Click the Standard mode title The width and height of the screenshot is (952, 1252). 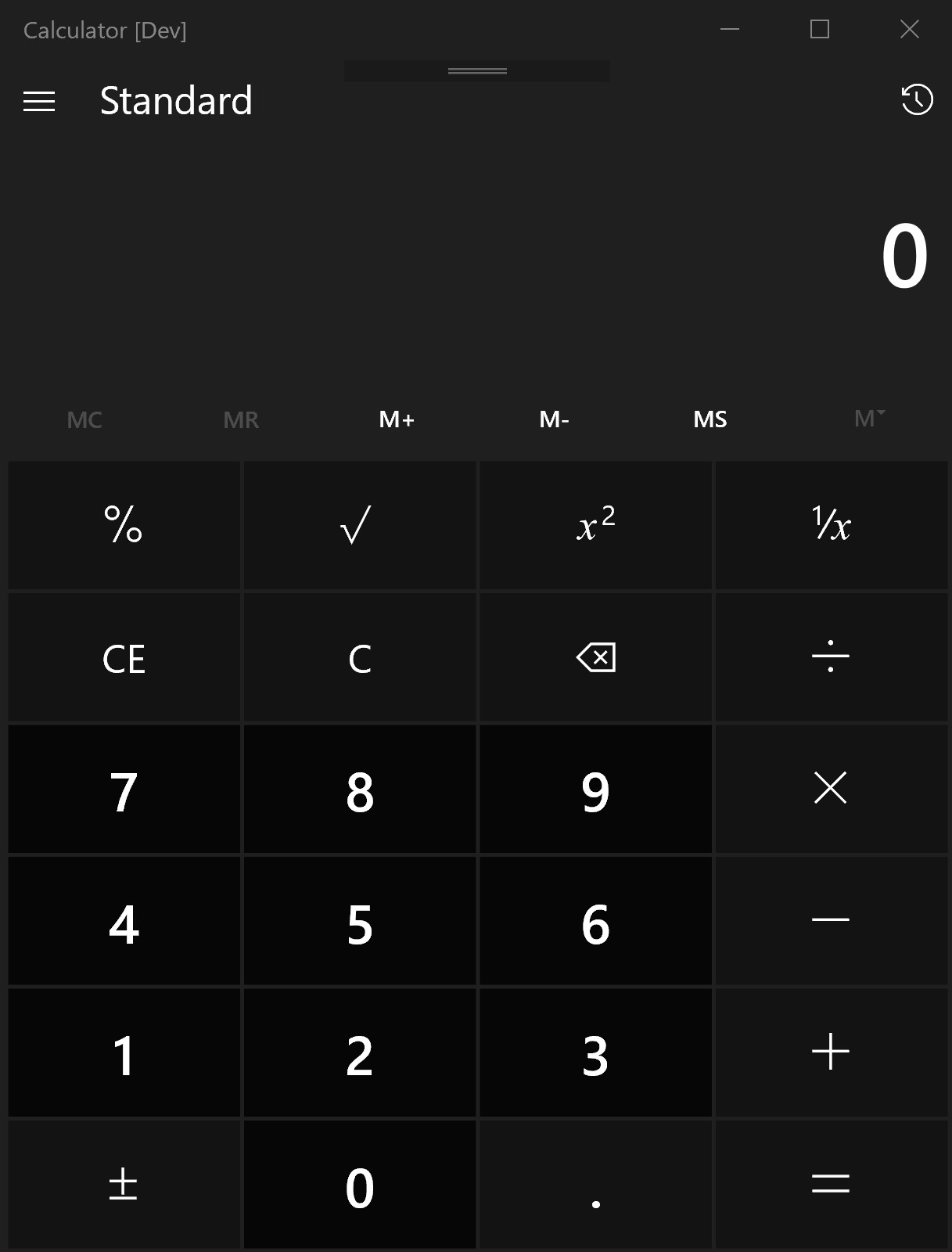177,100
